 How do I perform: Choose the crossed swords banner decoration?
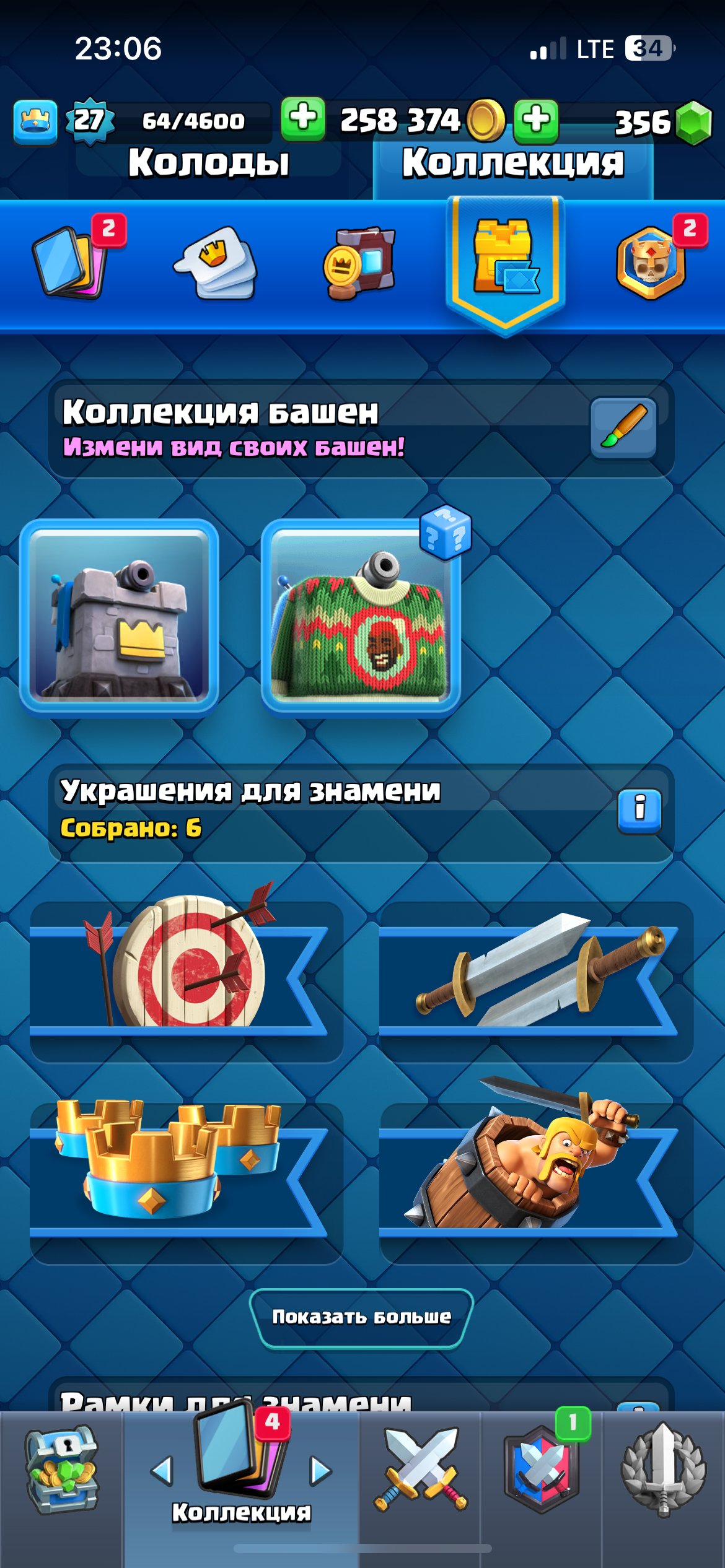click(536, 982)
